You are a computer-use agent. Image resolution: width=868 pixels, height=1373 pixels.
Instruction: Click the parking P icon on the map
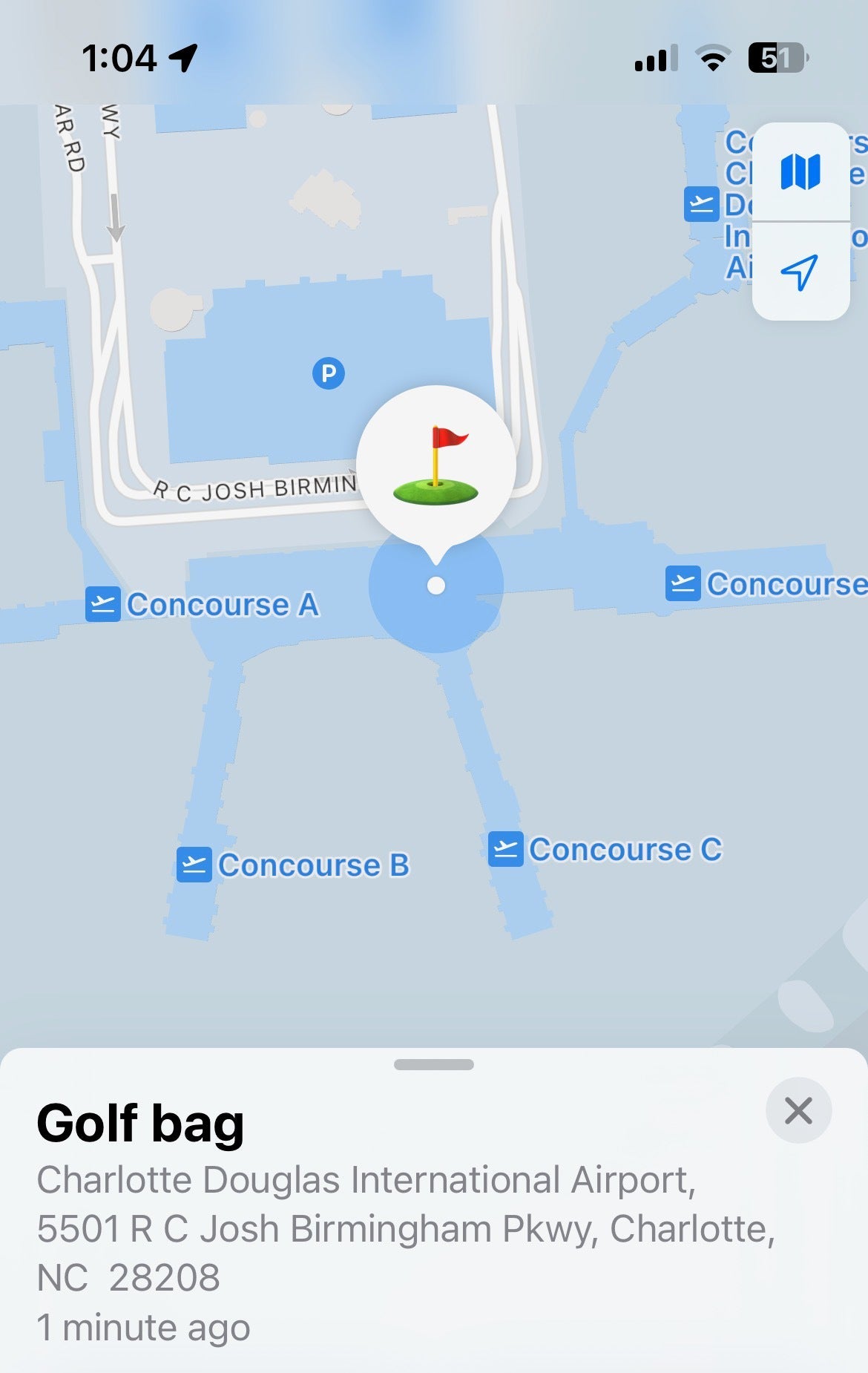click(329, 374)
